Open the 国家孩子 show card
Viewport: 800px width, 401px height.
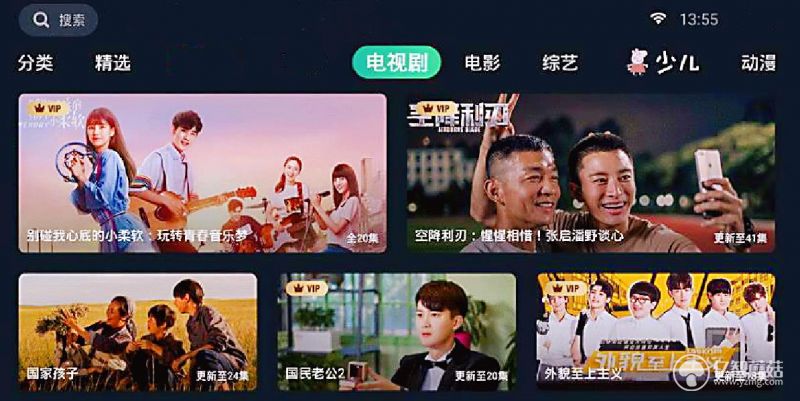click(137, 331)
